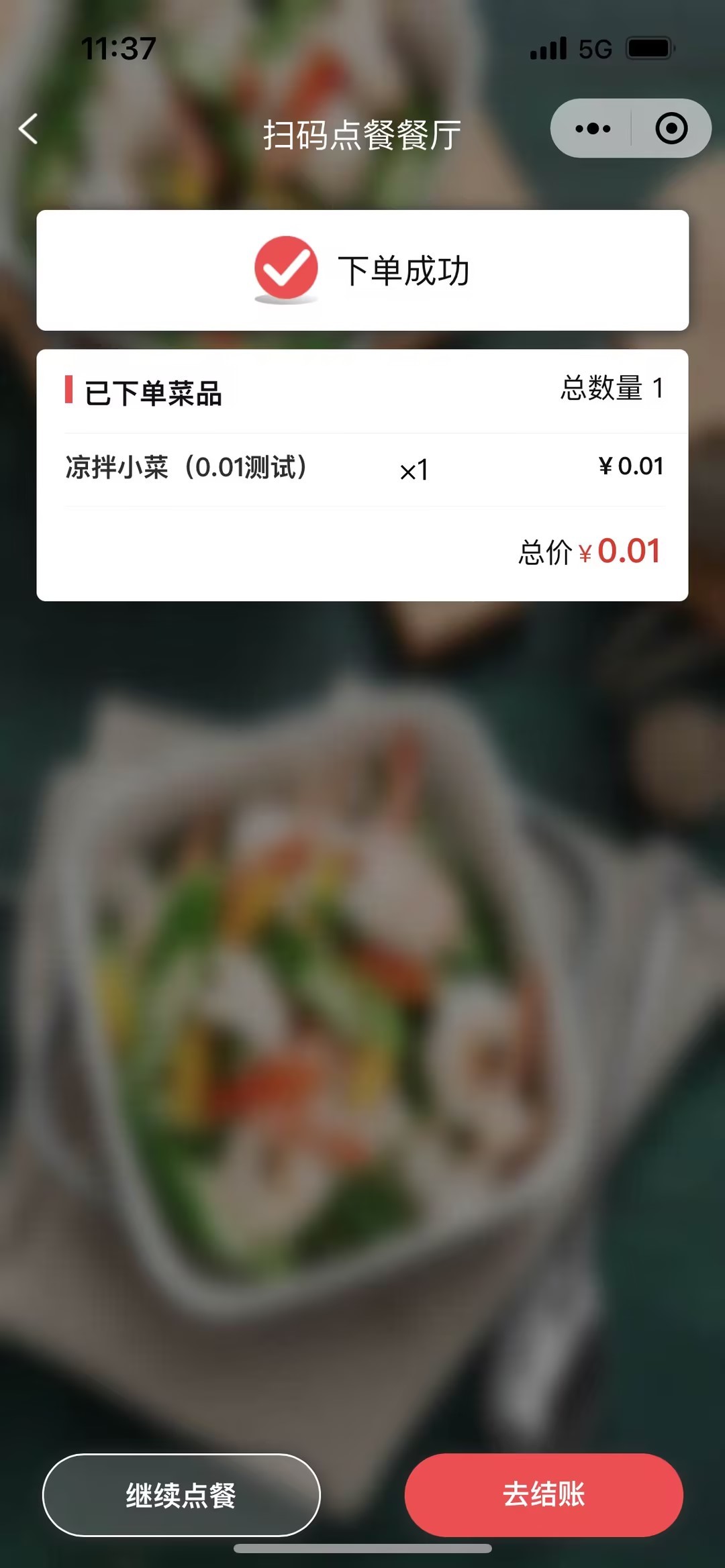
Task: Close the mini program with the circle icon
Action: pyautogui.click(x=671, y=129)
